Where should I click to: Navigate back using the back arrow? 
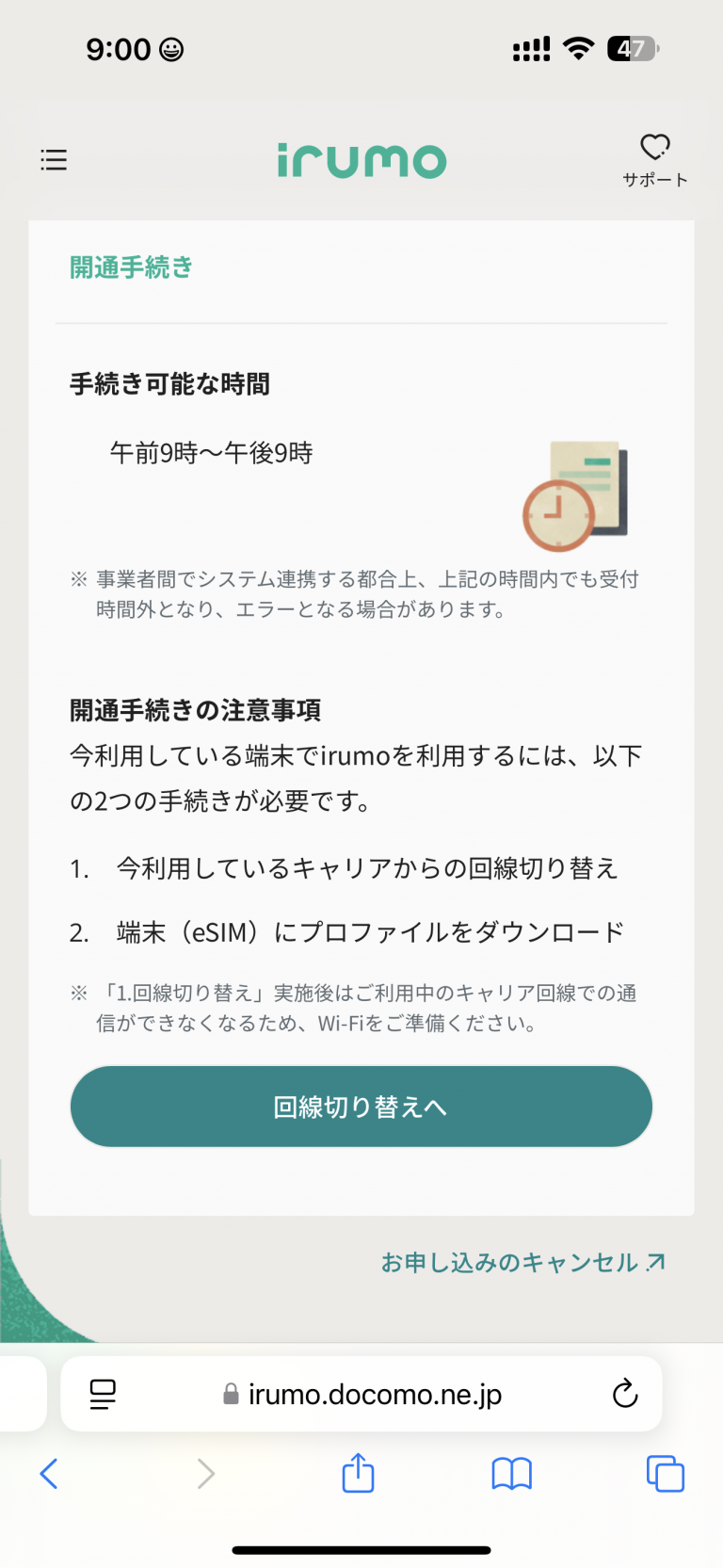[x=50, y=1474]
